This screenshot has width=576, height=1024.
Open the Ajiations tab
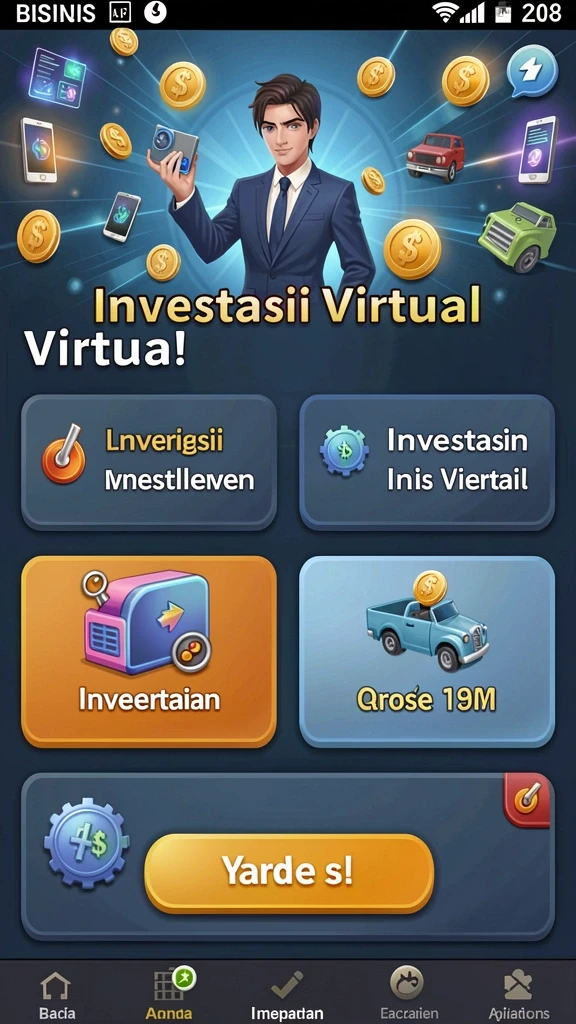point(519,995)
